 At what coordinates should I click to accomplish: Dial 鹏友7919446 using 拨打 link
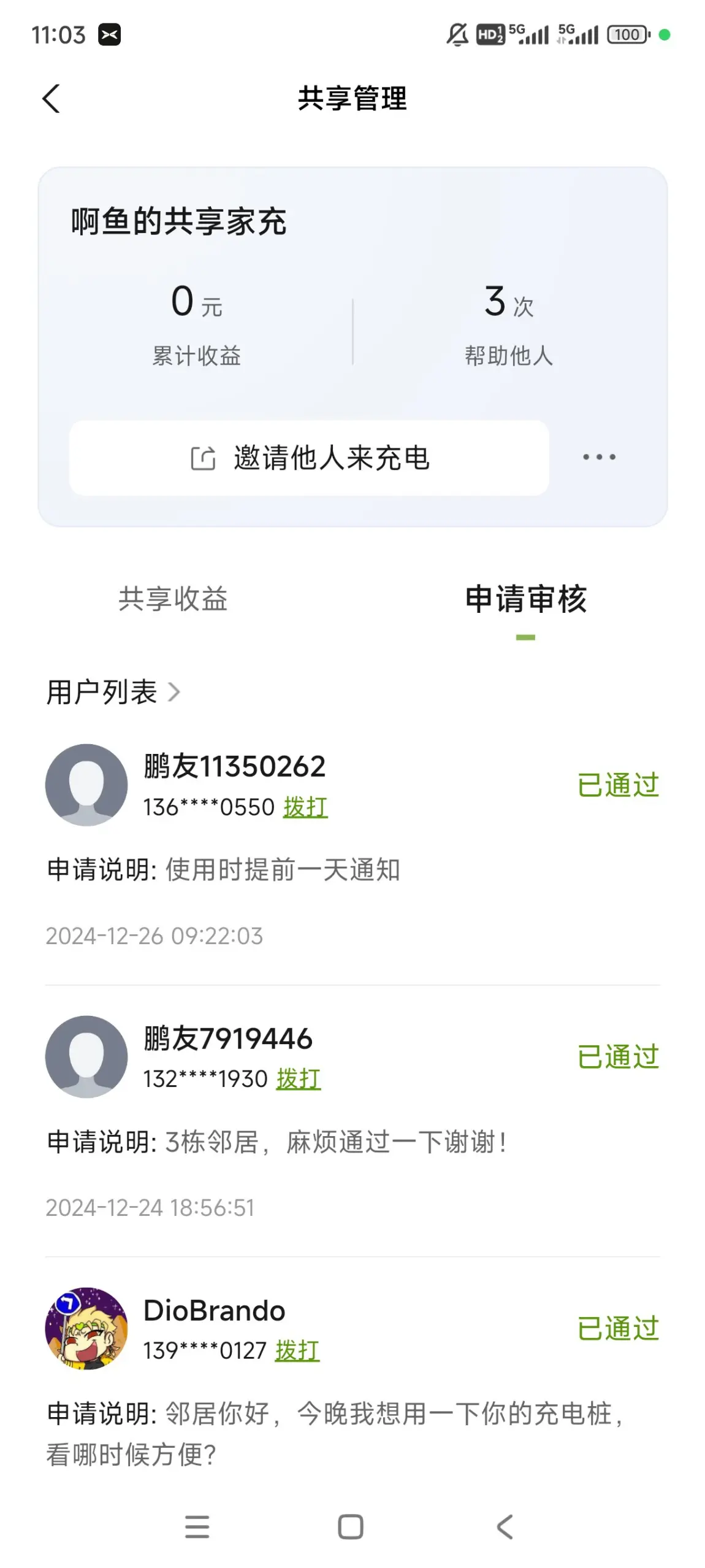click(x=299, y=1078)
